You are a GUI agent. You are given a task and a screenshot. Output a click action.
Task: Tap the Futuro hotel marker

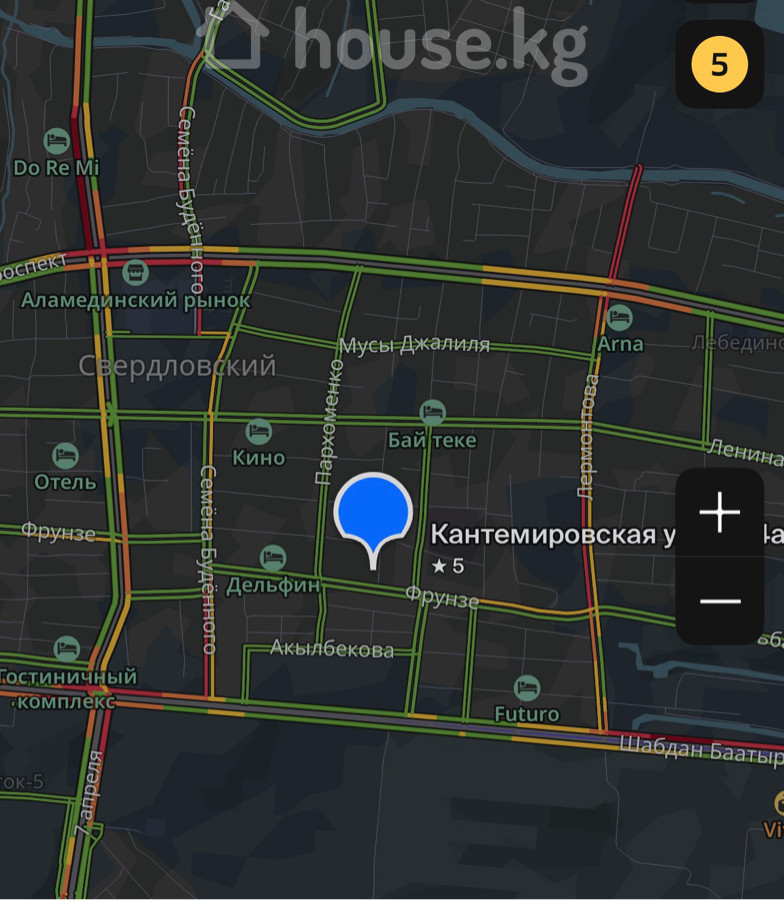(x=527, y=688)
